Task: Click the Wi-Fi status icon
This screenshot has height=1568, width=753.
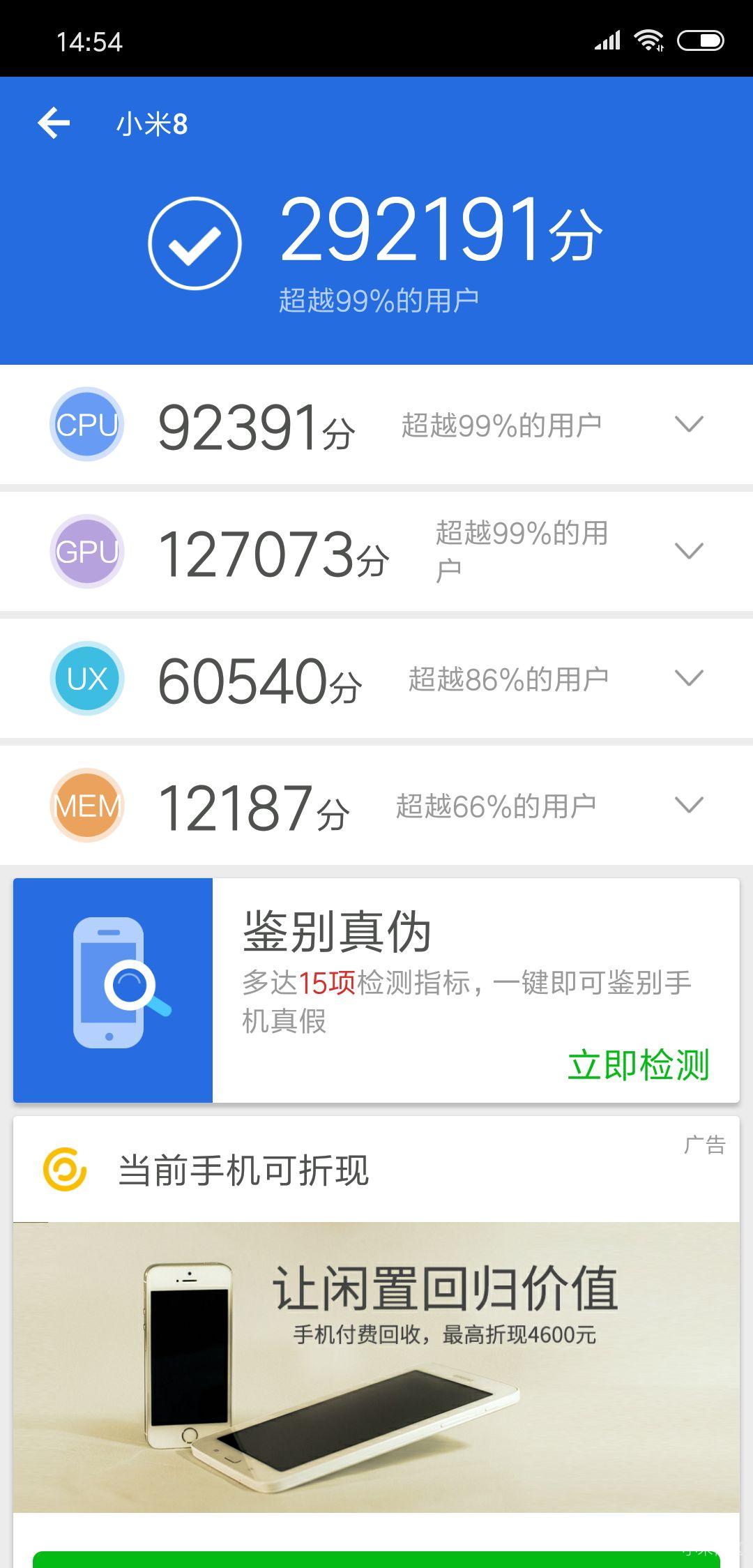Action: pos(648,40)
